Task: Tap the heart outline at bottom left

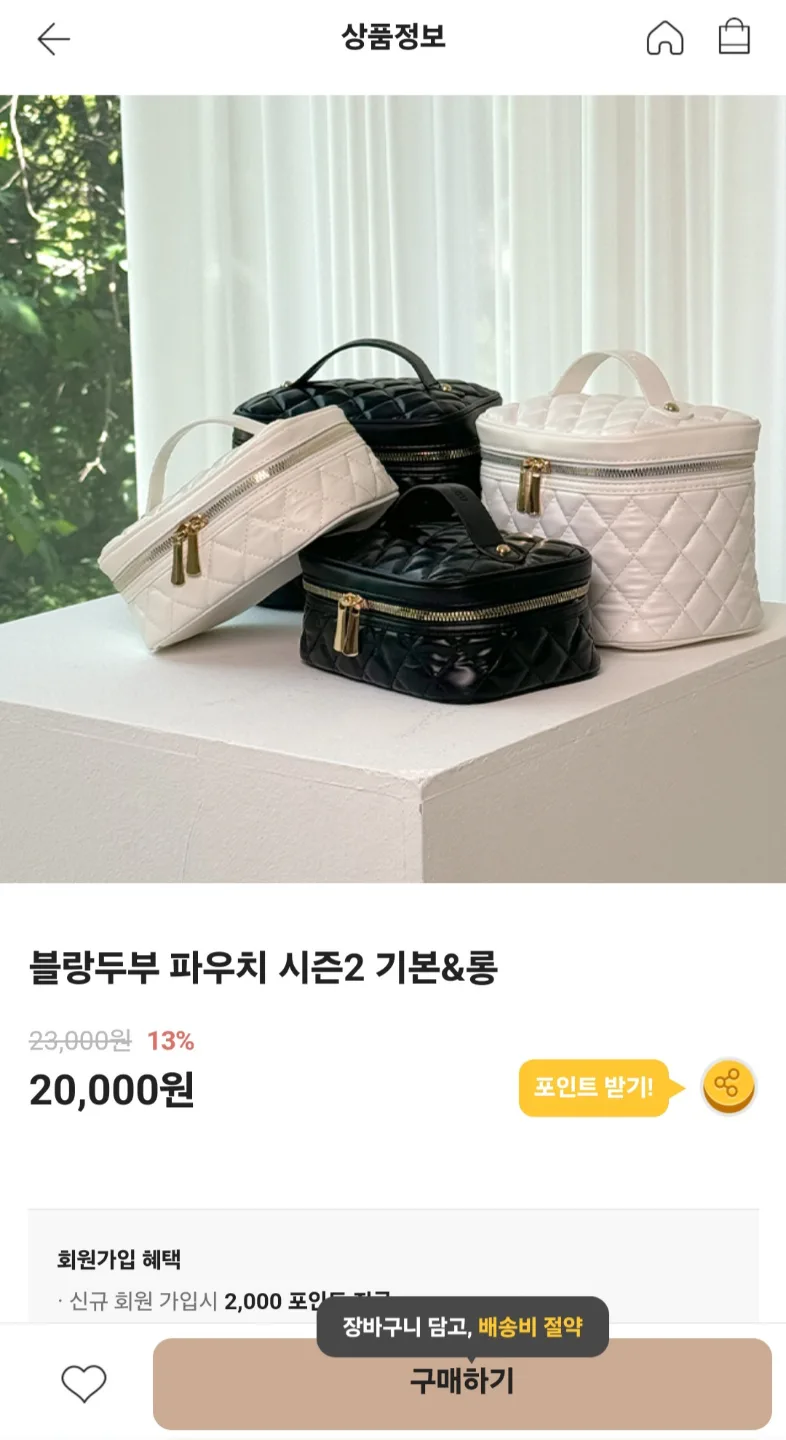Action: point(84,1384)
